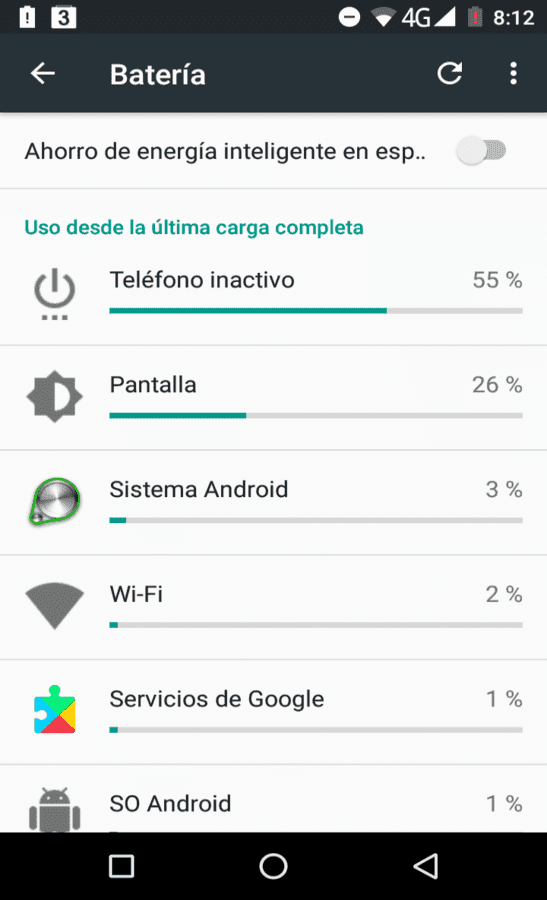
Task: Open SO Android usage details
Action: point(273,799)
